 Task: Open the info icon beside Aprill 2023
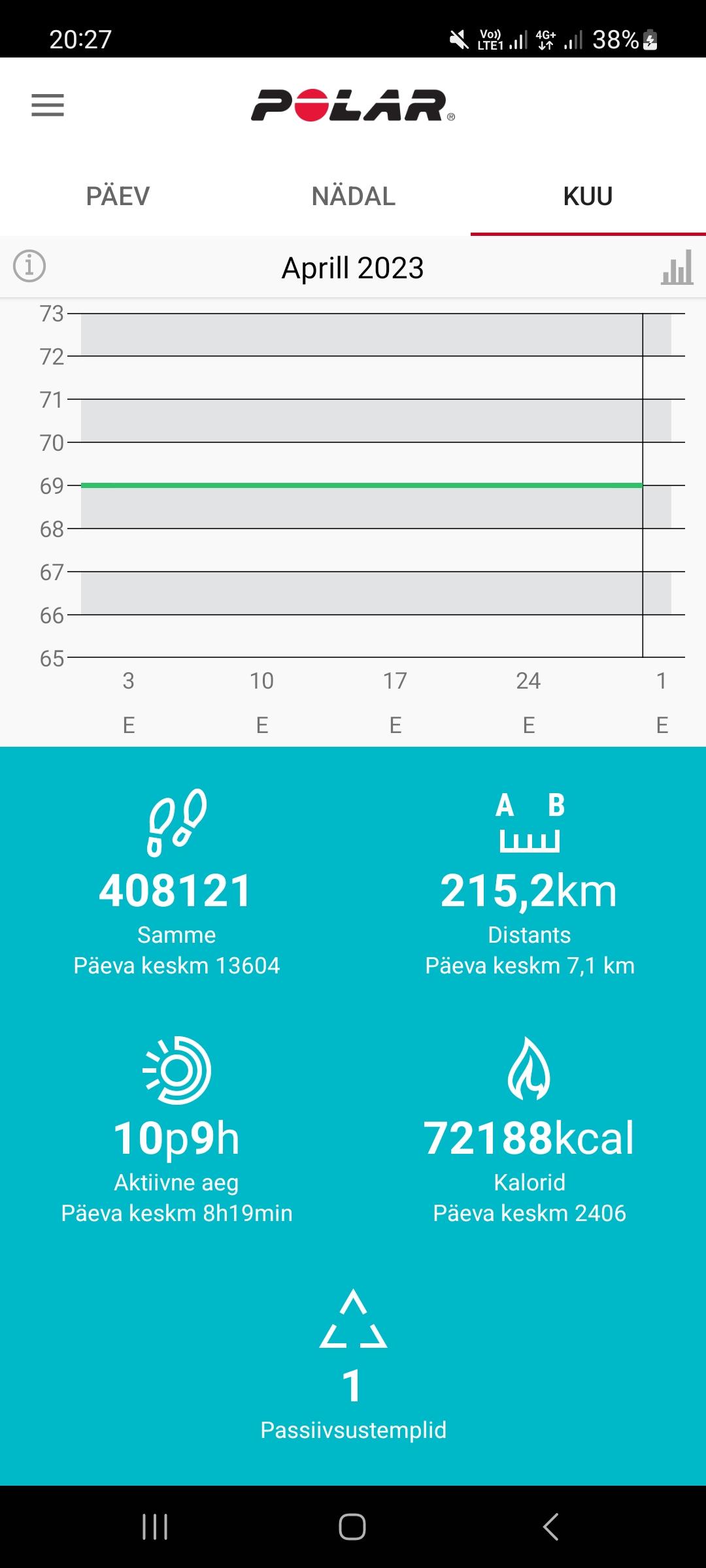(x=29, y=267)
